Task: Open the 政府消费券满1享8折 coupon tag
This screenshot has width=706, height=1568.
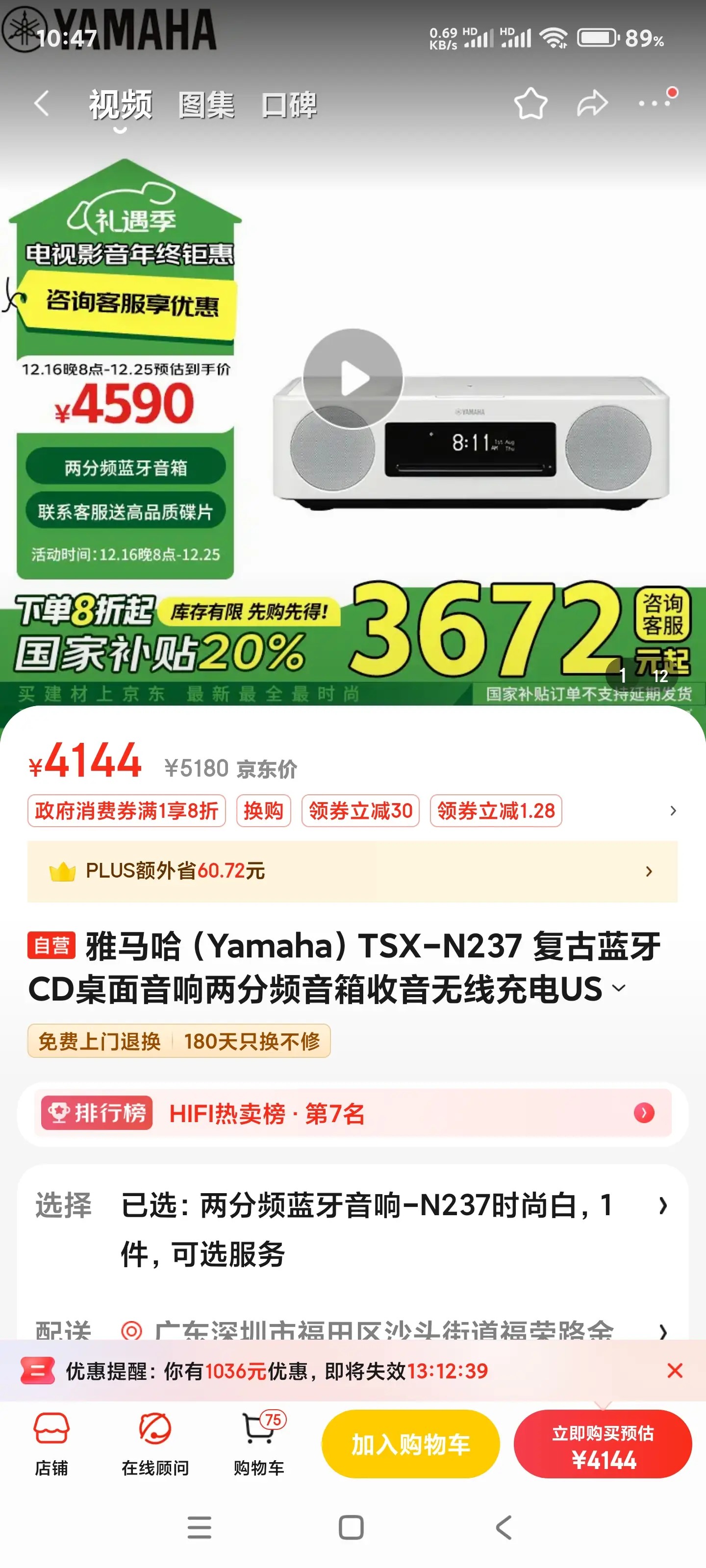Action: coord(126,811)
